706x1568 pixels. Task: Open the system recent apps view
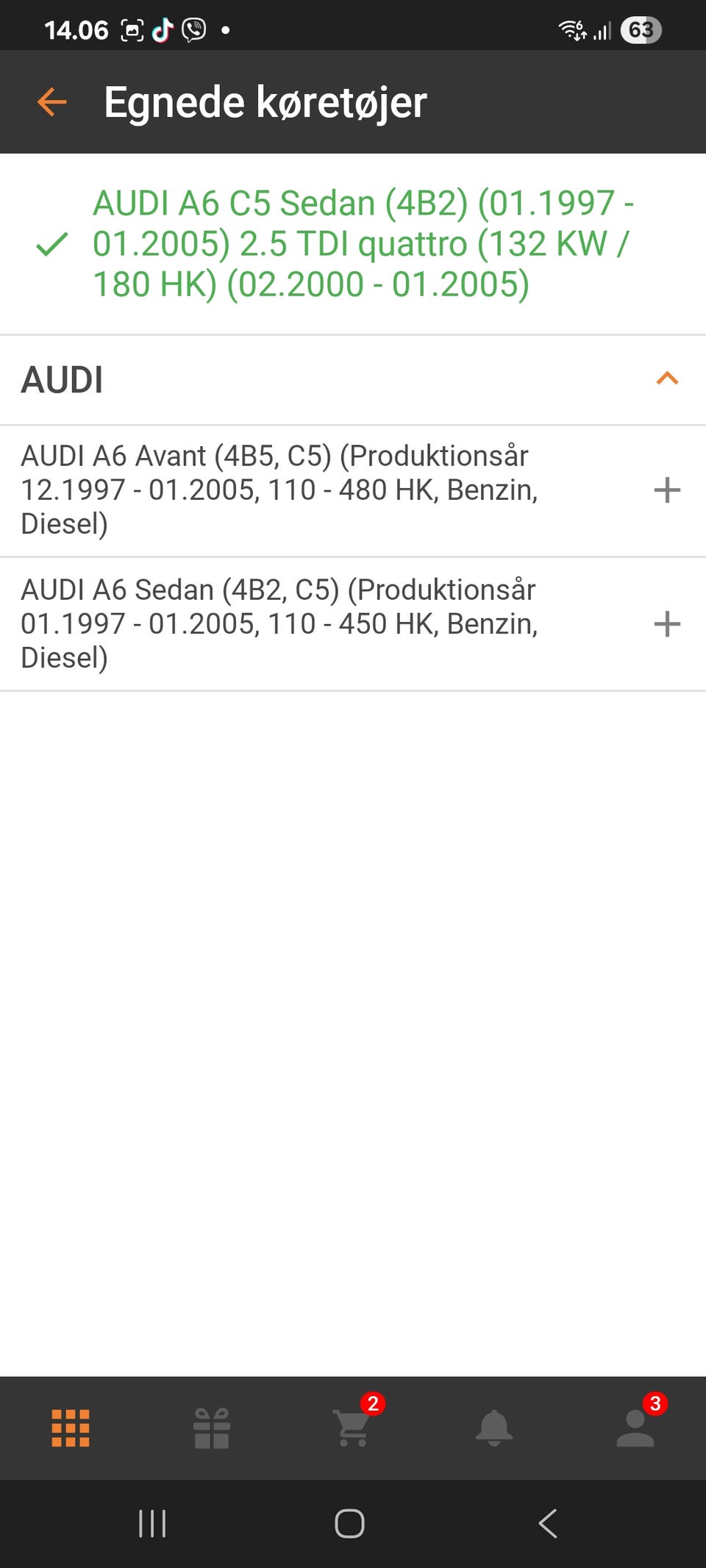(152, 1523)
